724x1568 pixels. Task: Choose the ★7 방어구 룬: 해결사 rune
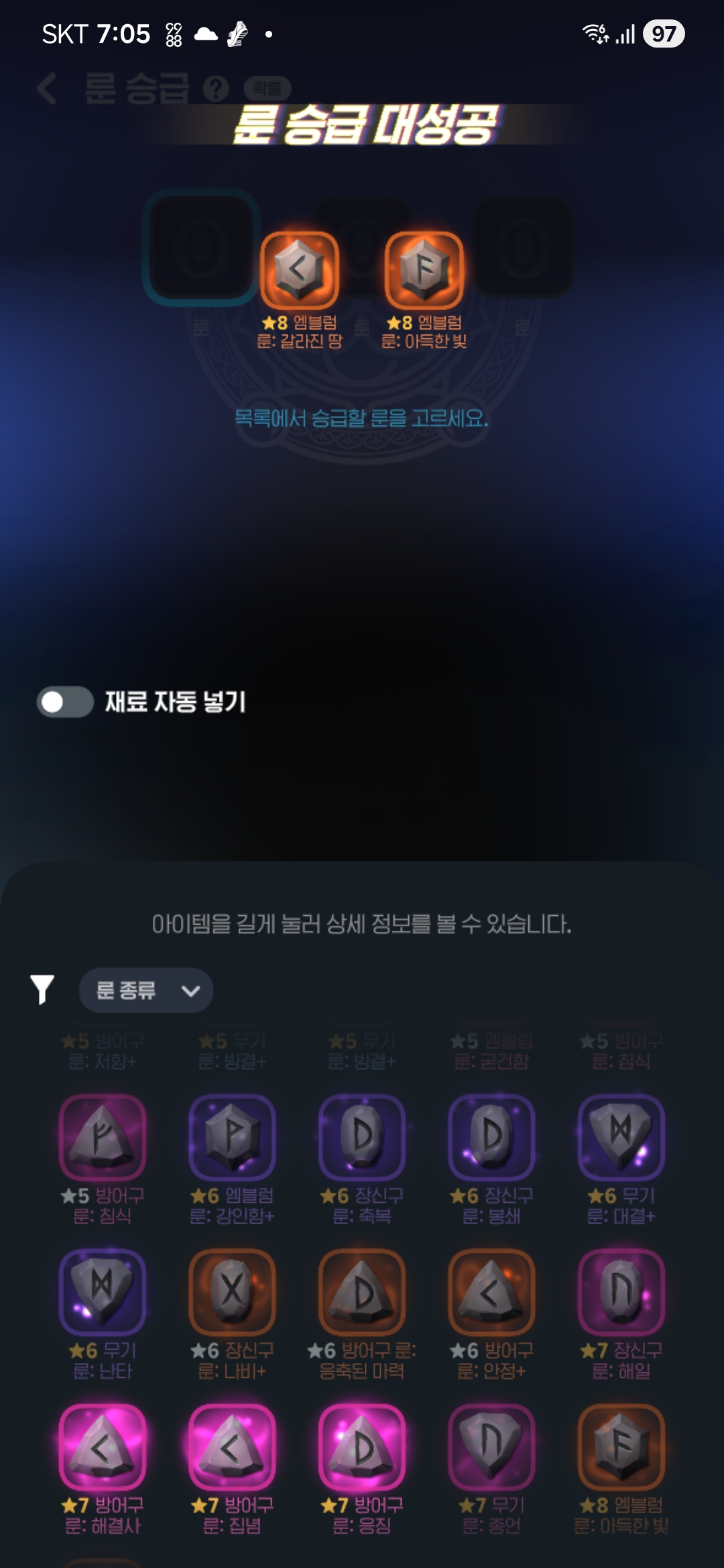click(103, 1446)
